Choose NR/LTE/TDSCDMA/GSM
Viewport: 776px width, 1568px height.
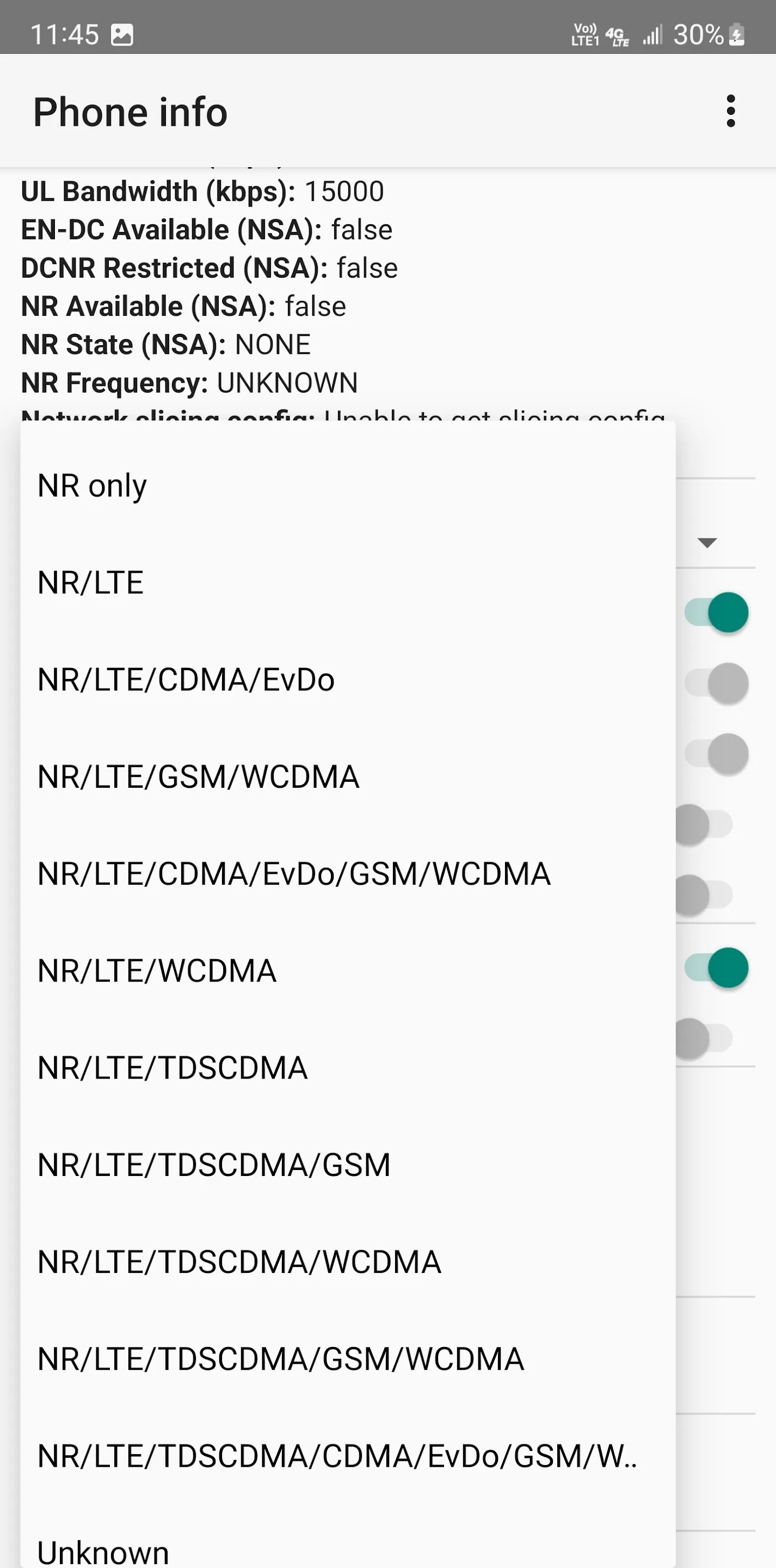(347, 1165)
